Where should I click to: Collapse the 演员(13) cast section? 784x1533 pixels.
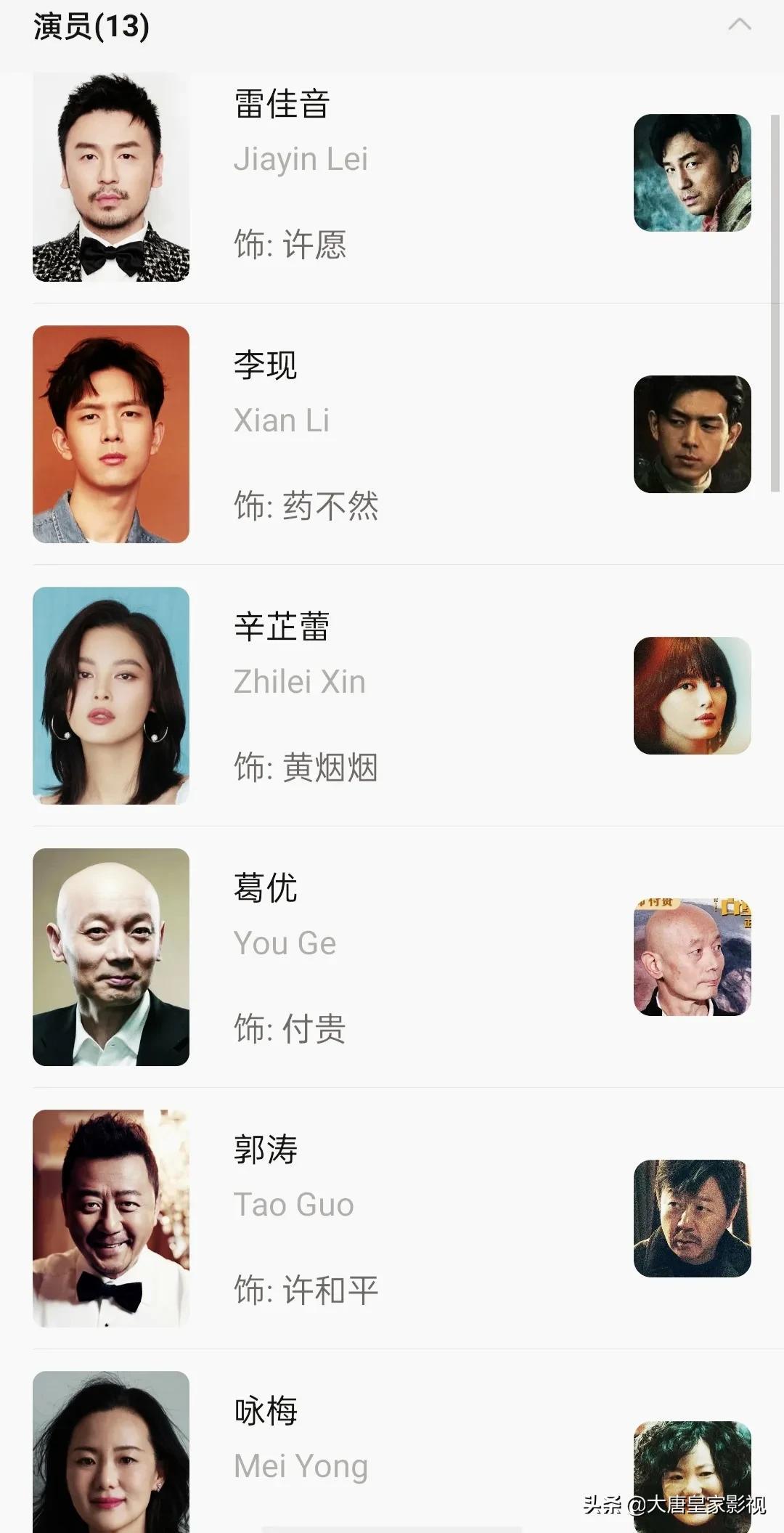click(x=739, y=25)
